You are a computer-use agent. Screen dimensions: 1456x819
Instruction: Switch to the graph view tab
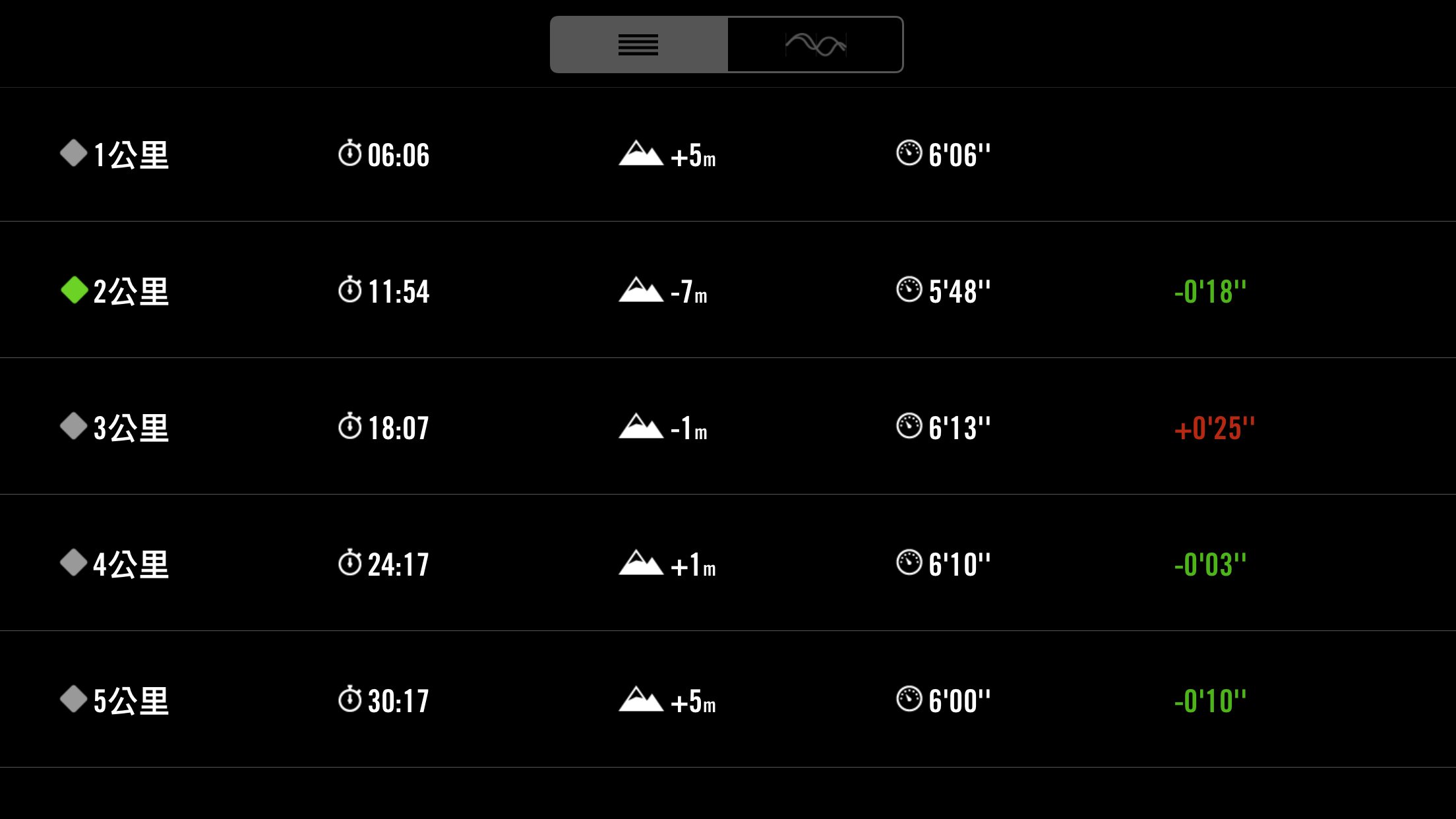(815, 45)
